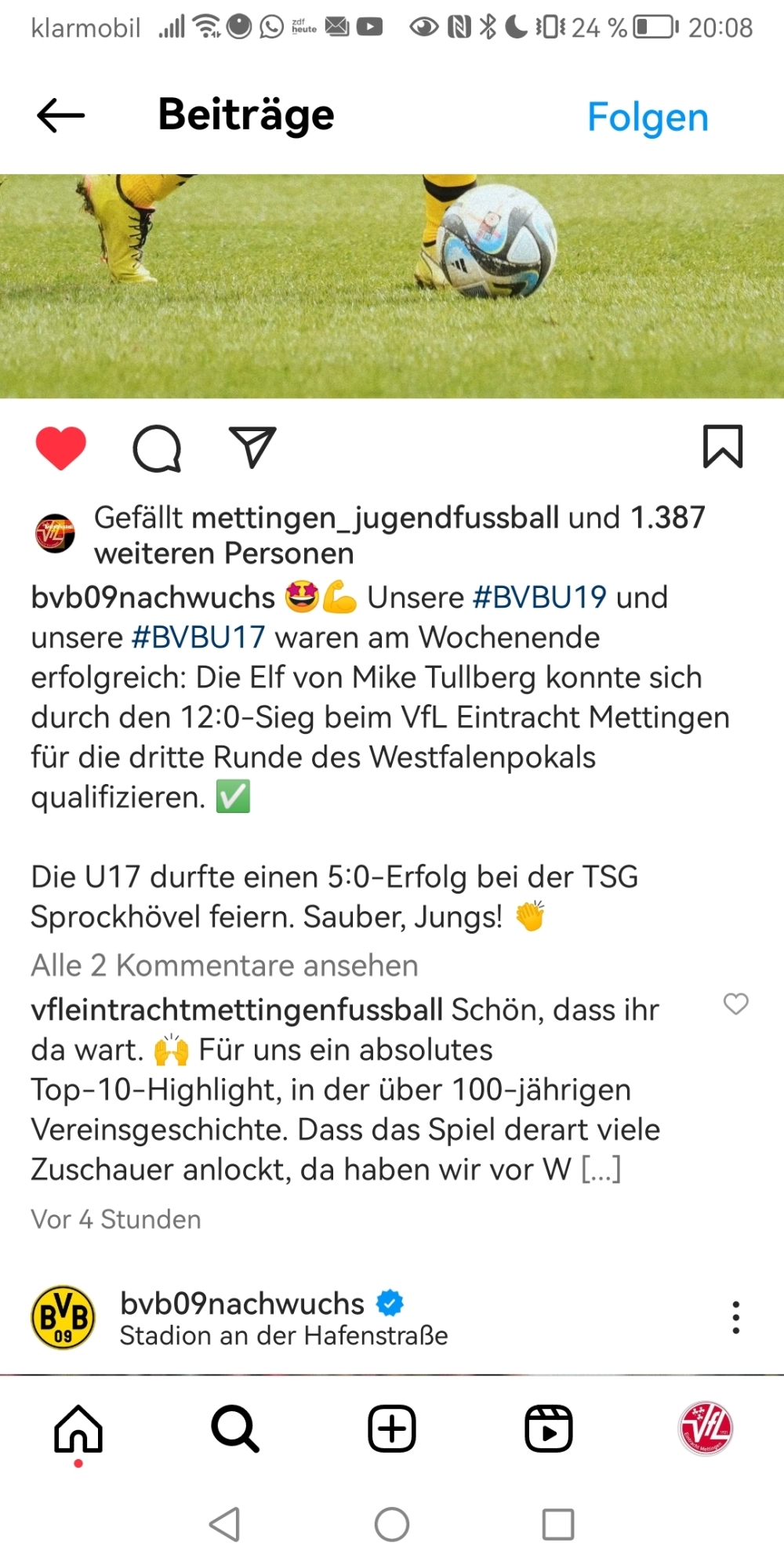This screenshot has height=1568, width=784.
Task: Switch to the Search tab
Action: coord(235,1428)
